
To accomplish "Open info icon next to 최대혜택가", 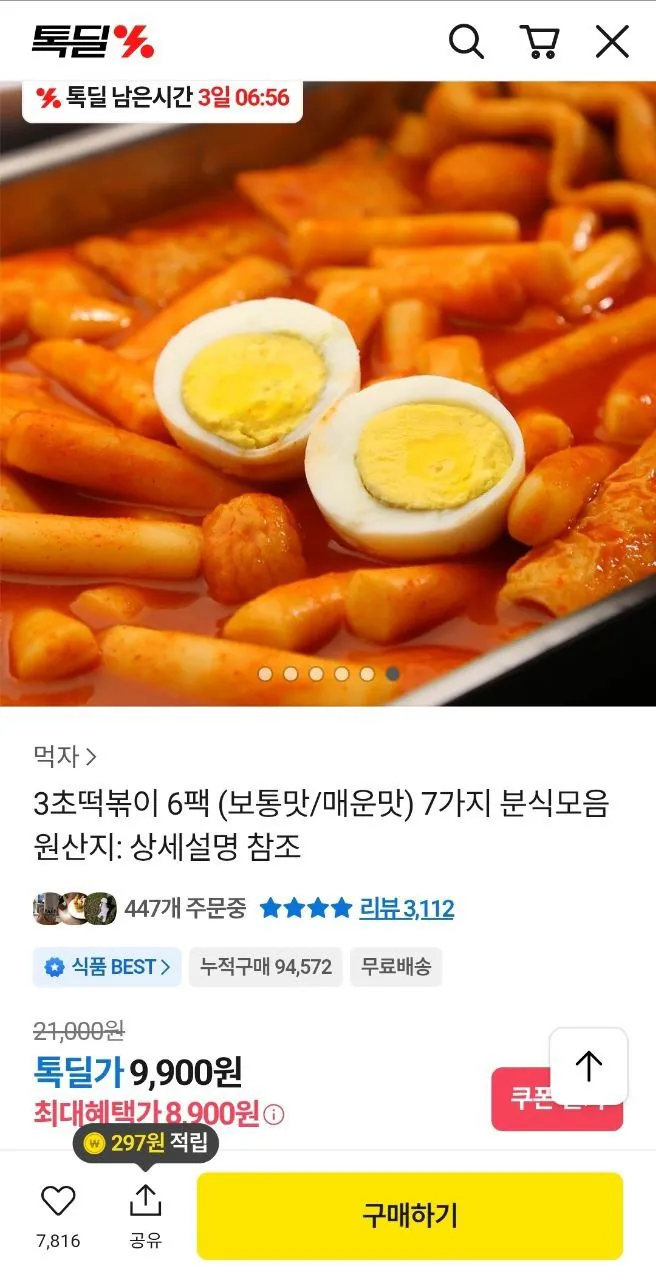I will pos(275,1114).
